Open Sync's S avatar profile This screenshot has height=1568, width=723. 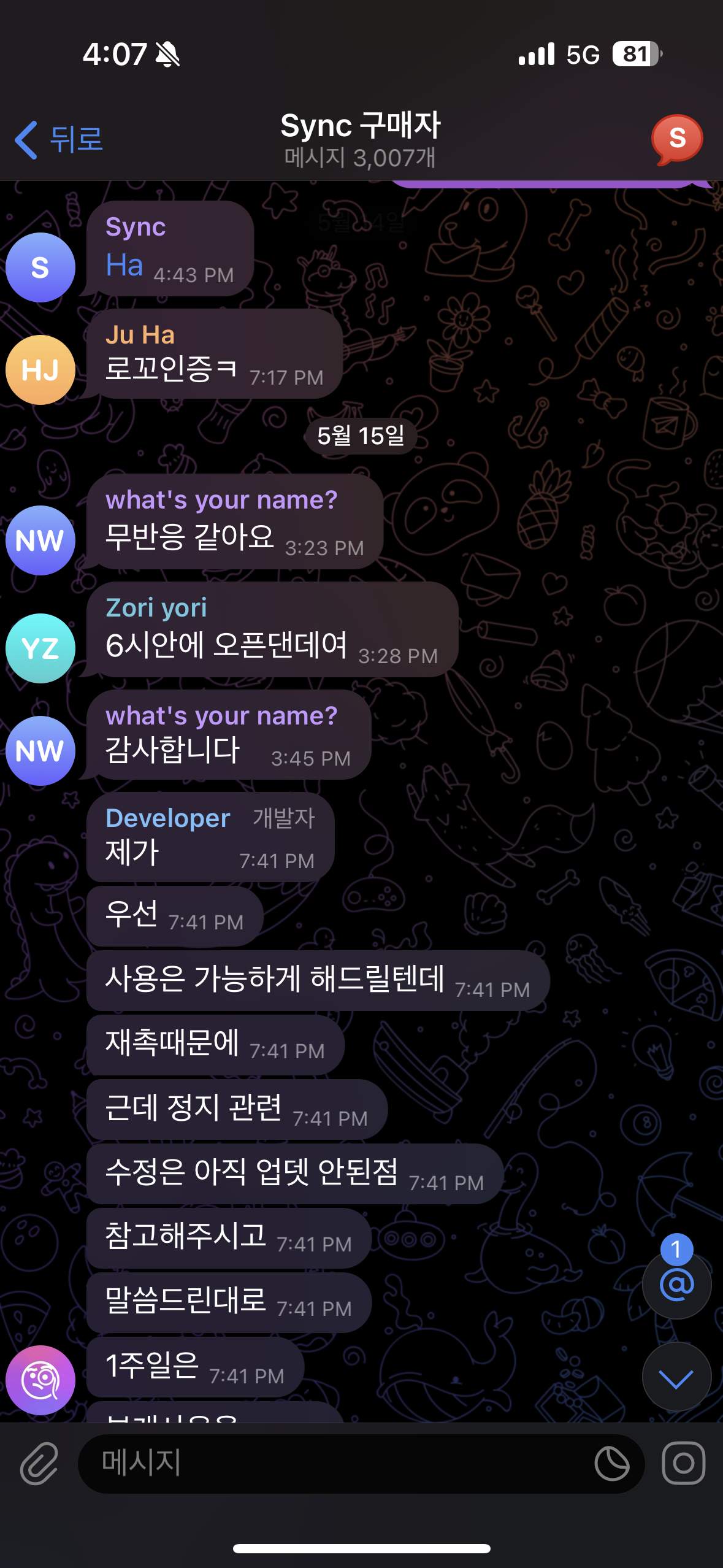(40, 267)
